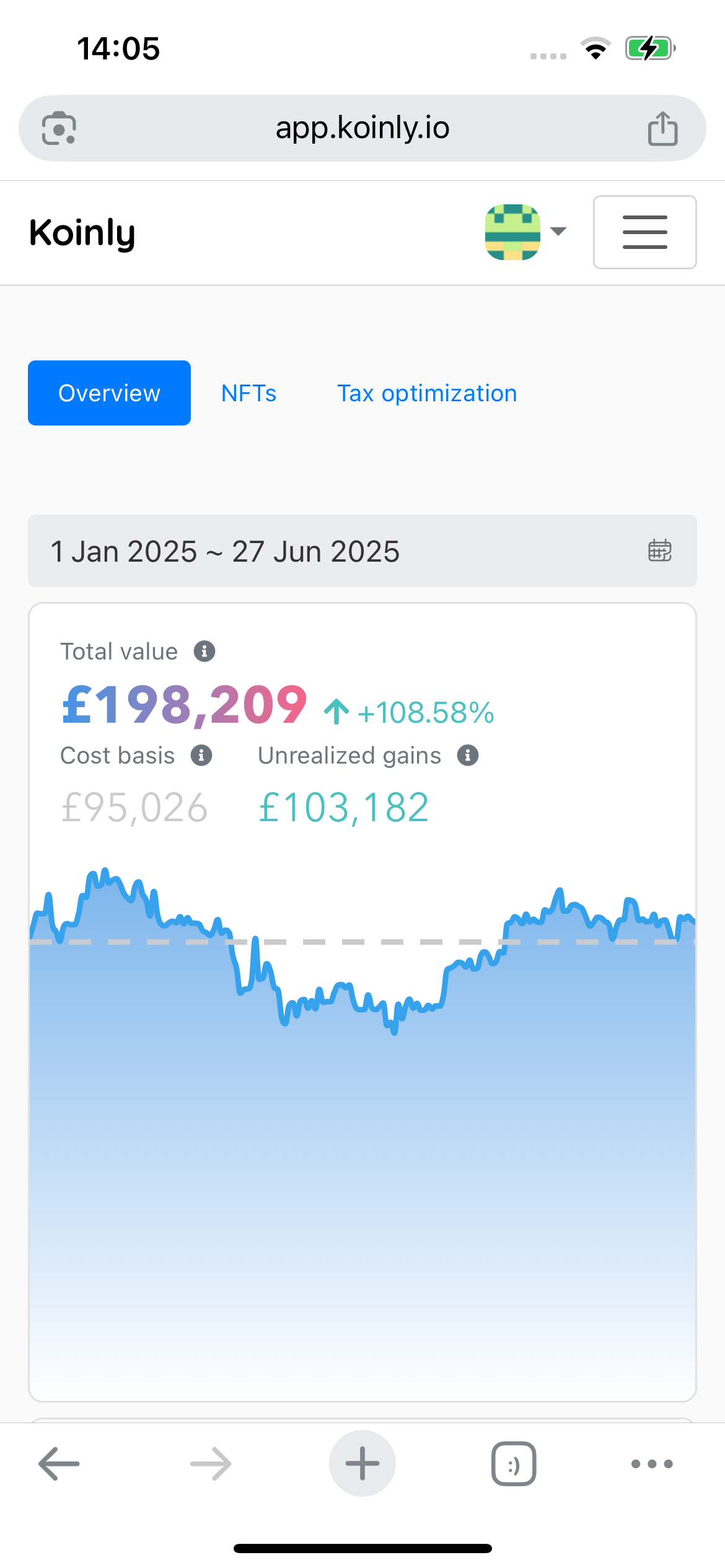Switch to the NFTs tab
This screenshot has height=1568, width=725.
tap(249, 393)
